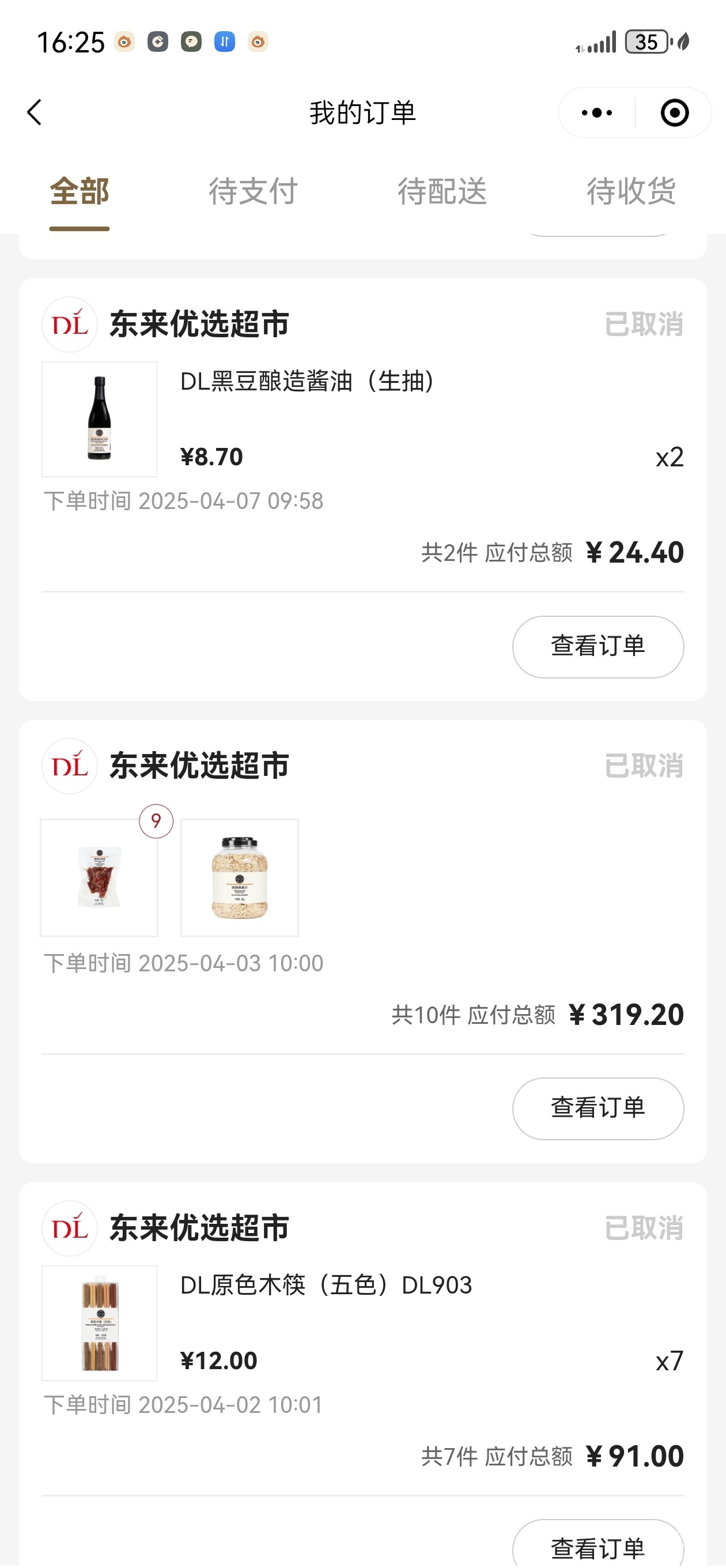
Task: Switch to the 全部 tab
Action: [79, 192]
